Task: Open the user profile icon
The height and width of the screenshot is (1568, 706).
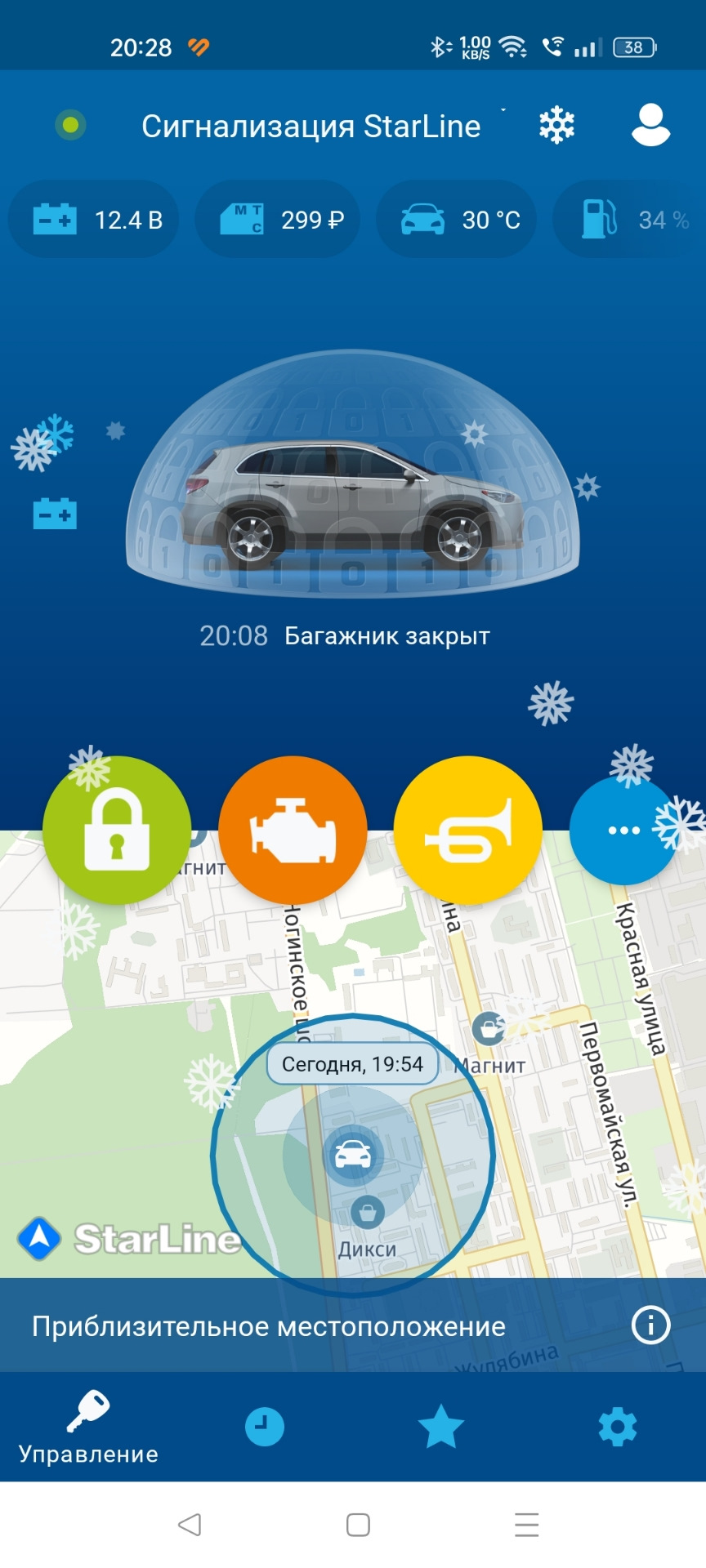Action: tap(650, 125)
